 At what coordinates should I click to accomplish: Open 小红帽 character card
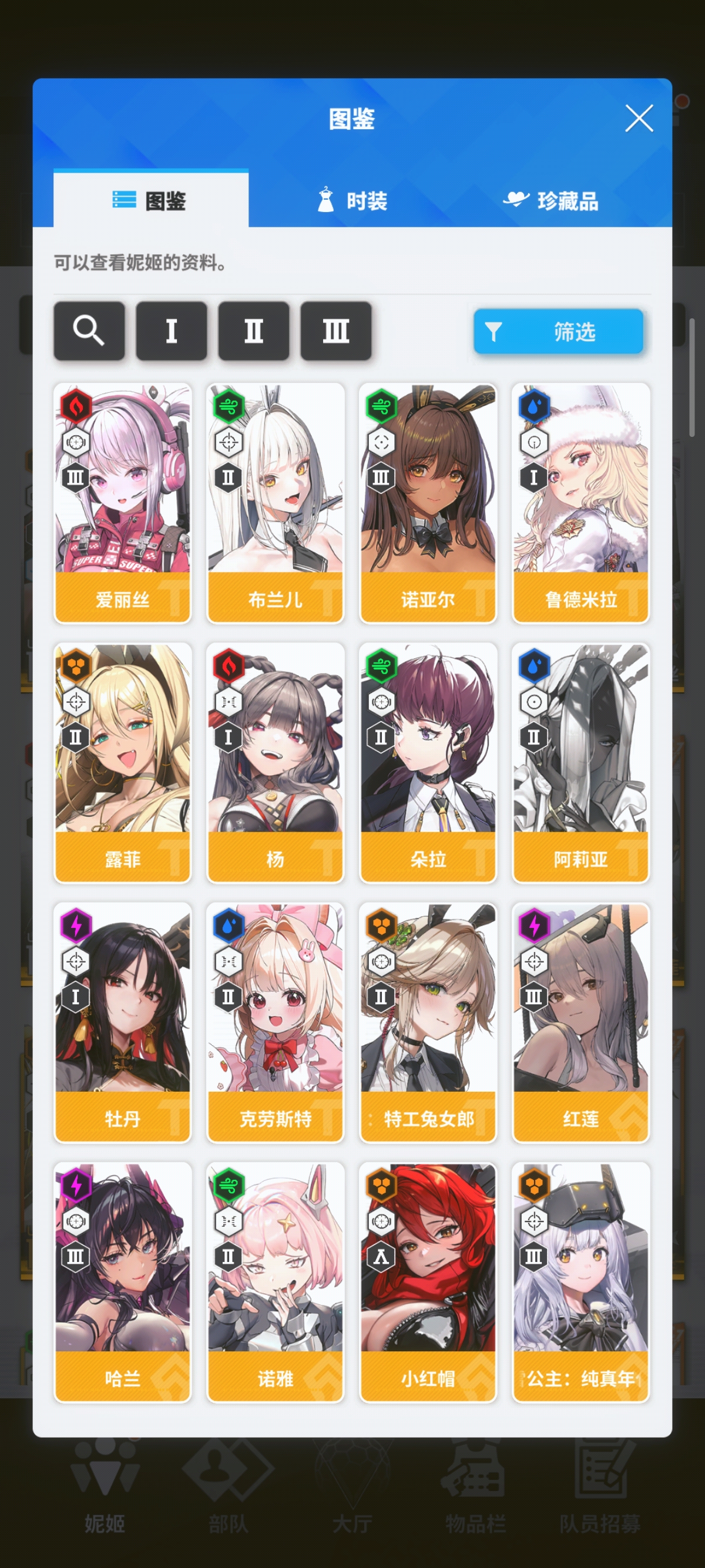[428, 1282]
